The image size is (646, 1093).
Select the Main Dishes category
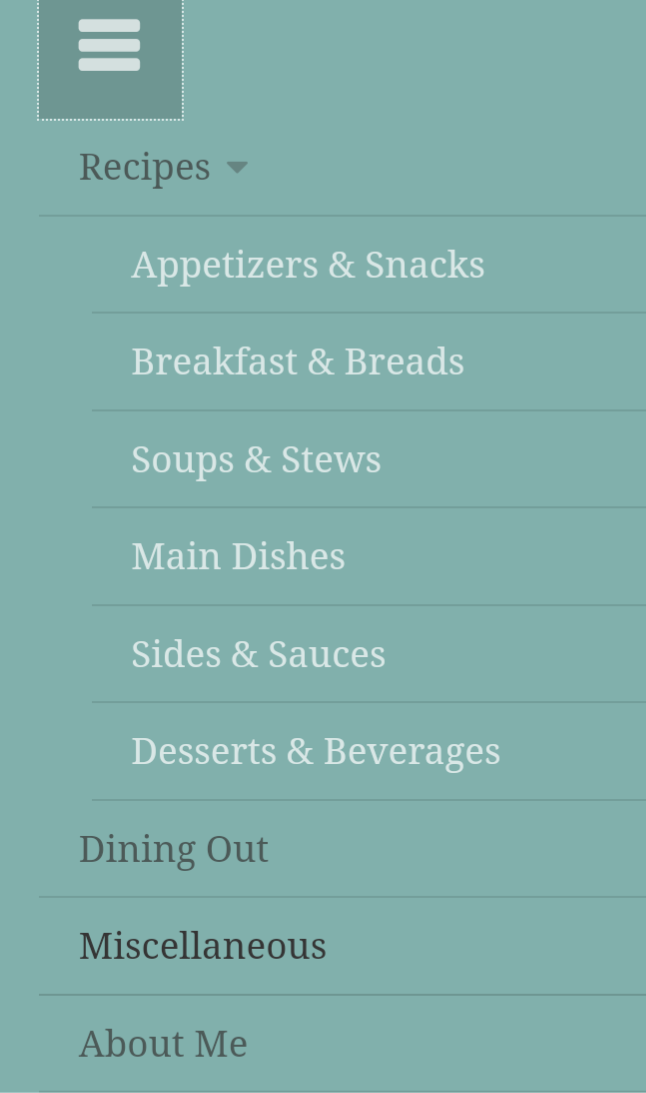(238, 557)
